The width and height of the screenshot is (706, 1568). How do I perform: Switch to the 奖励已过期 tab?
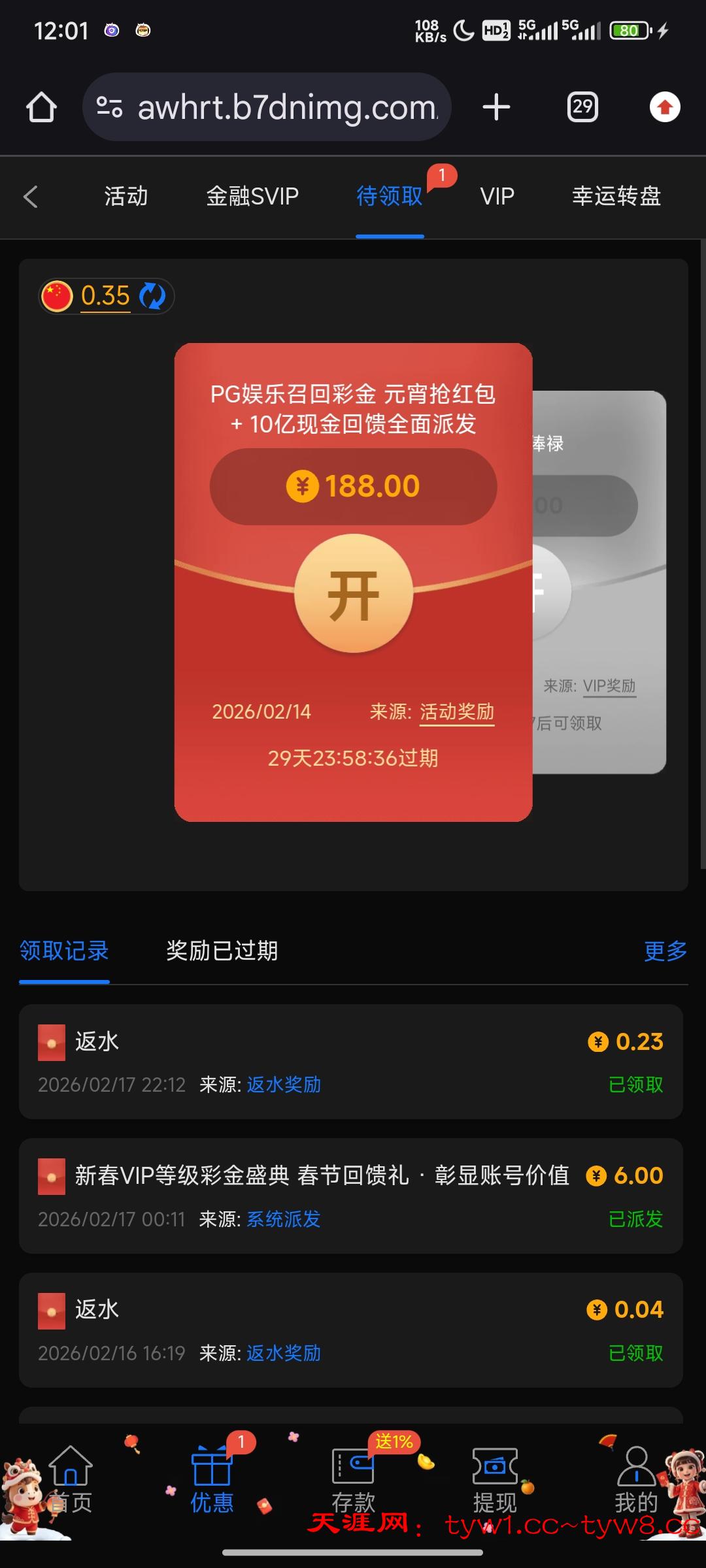coord(222,951)
